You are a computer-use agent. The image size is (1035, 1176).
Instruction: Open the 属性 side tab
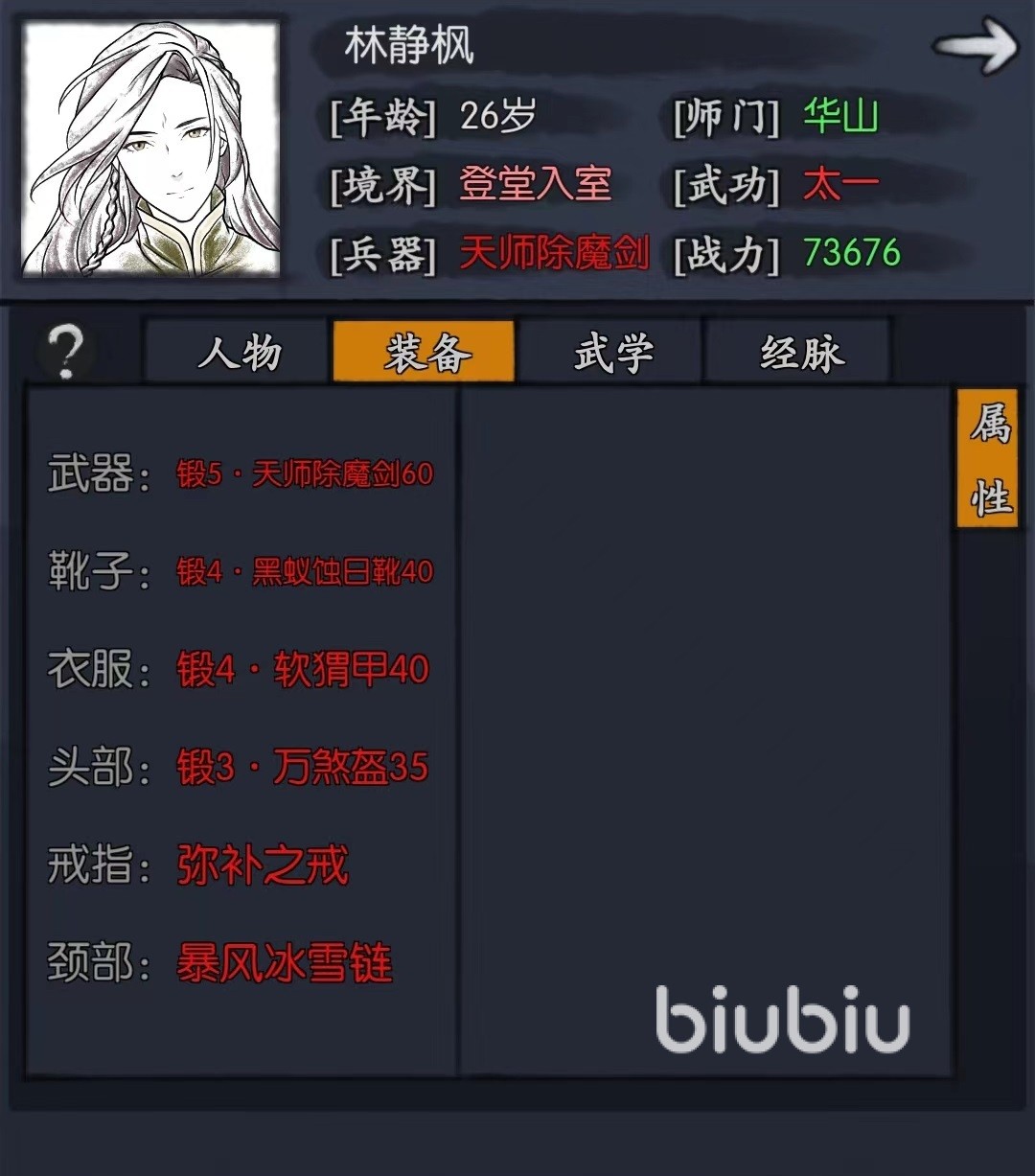tap(987, 458)
